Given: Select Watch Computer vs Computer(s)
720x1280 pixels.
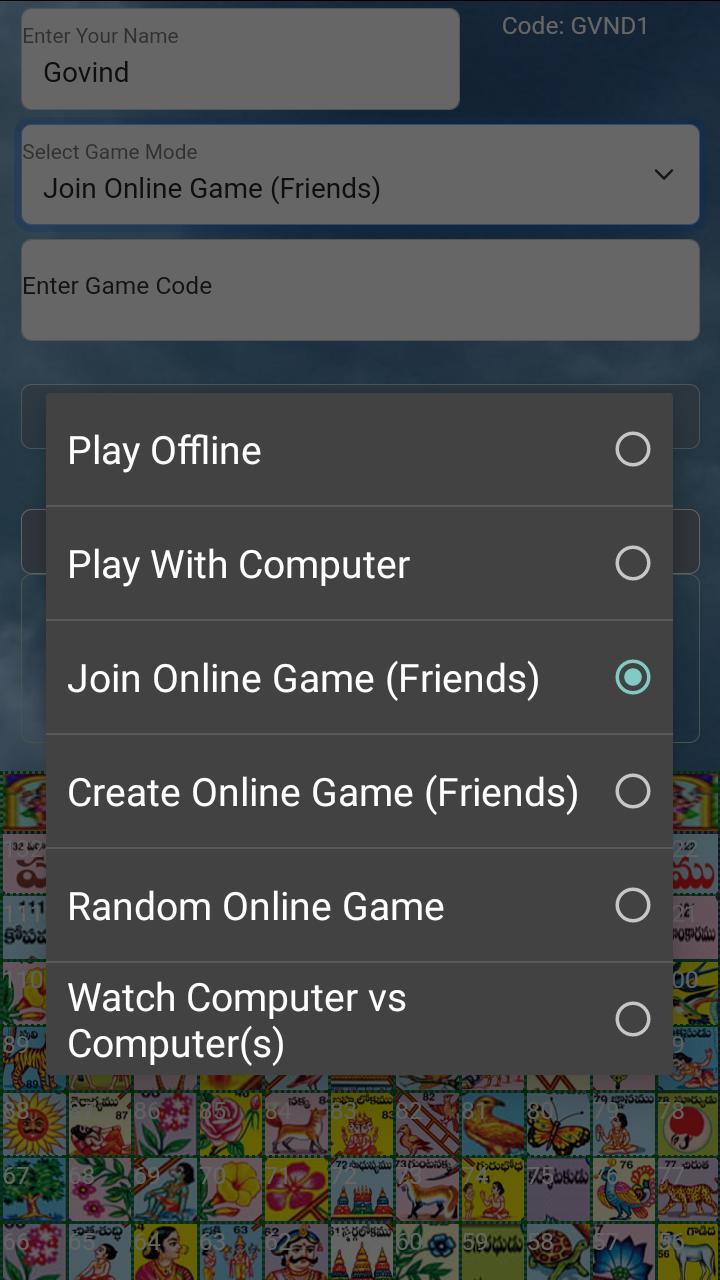Looking at the screenshot, I should (358, 1020).
